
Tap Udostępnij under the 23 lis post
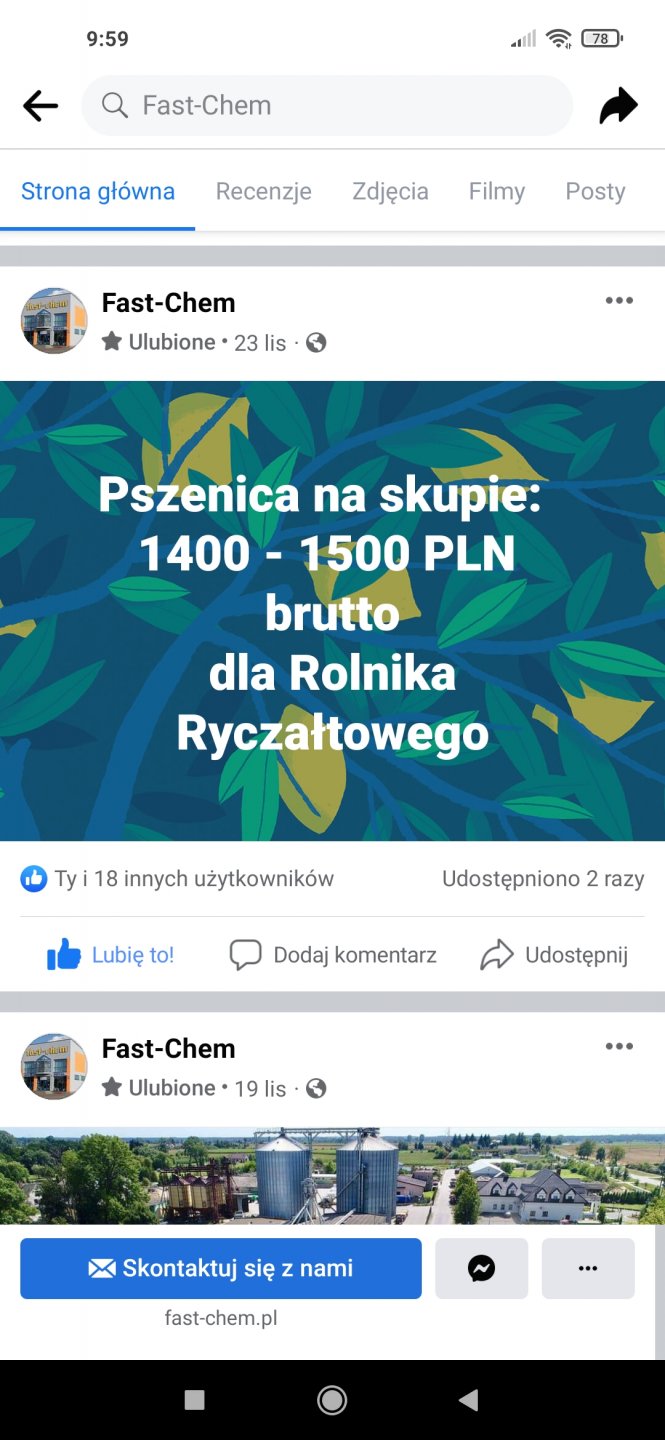pos(554,955)
